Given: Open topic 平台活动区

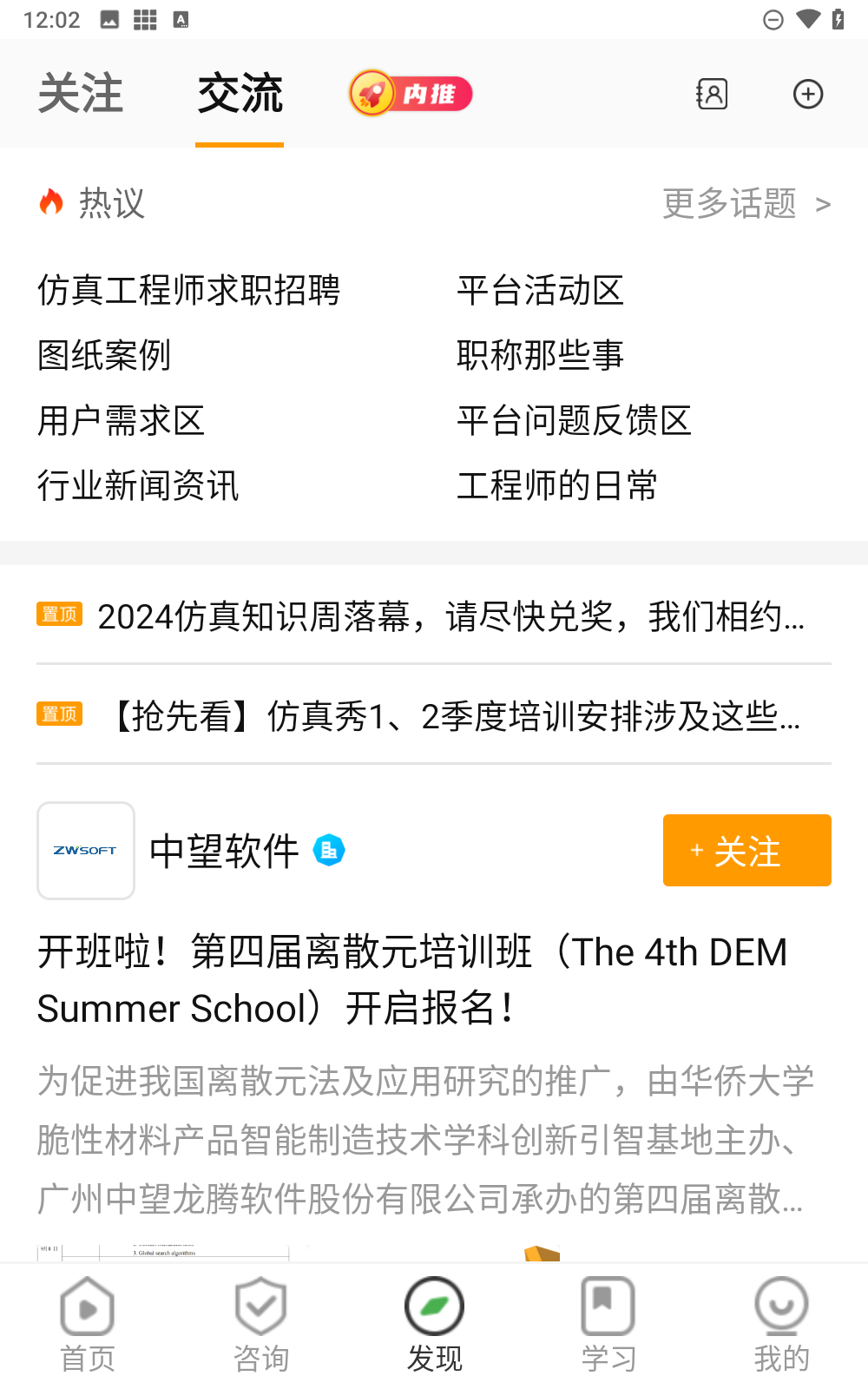Looking at the screenshot, I should [x=540, y=290].
